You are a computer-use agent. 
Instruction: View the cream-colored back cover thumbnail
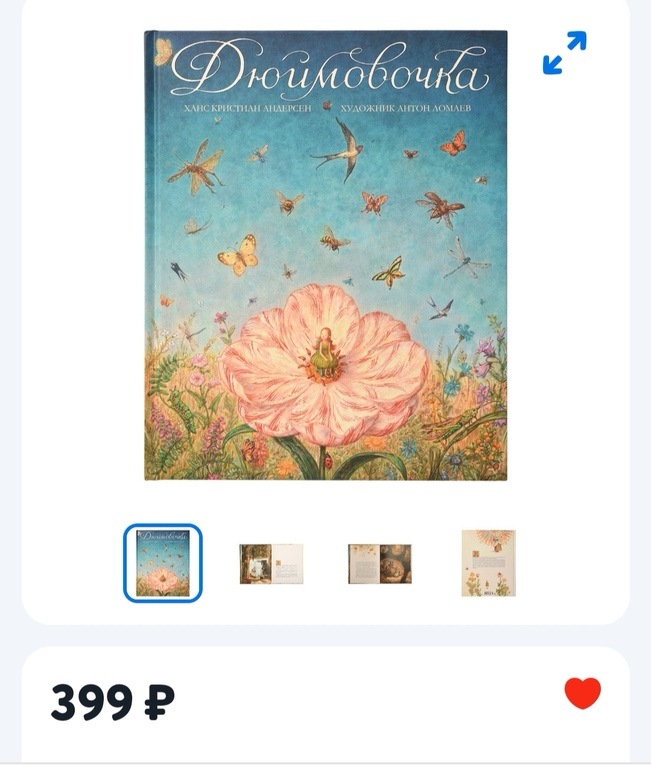pyautogui.click(x=488, y=563)
